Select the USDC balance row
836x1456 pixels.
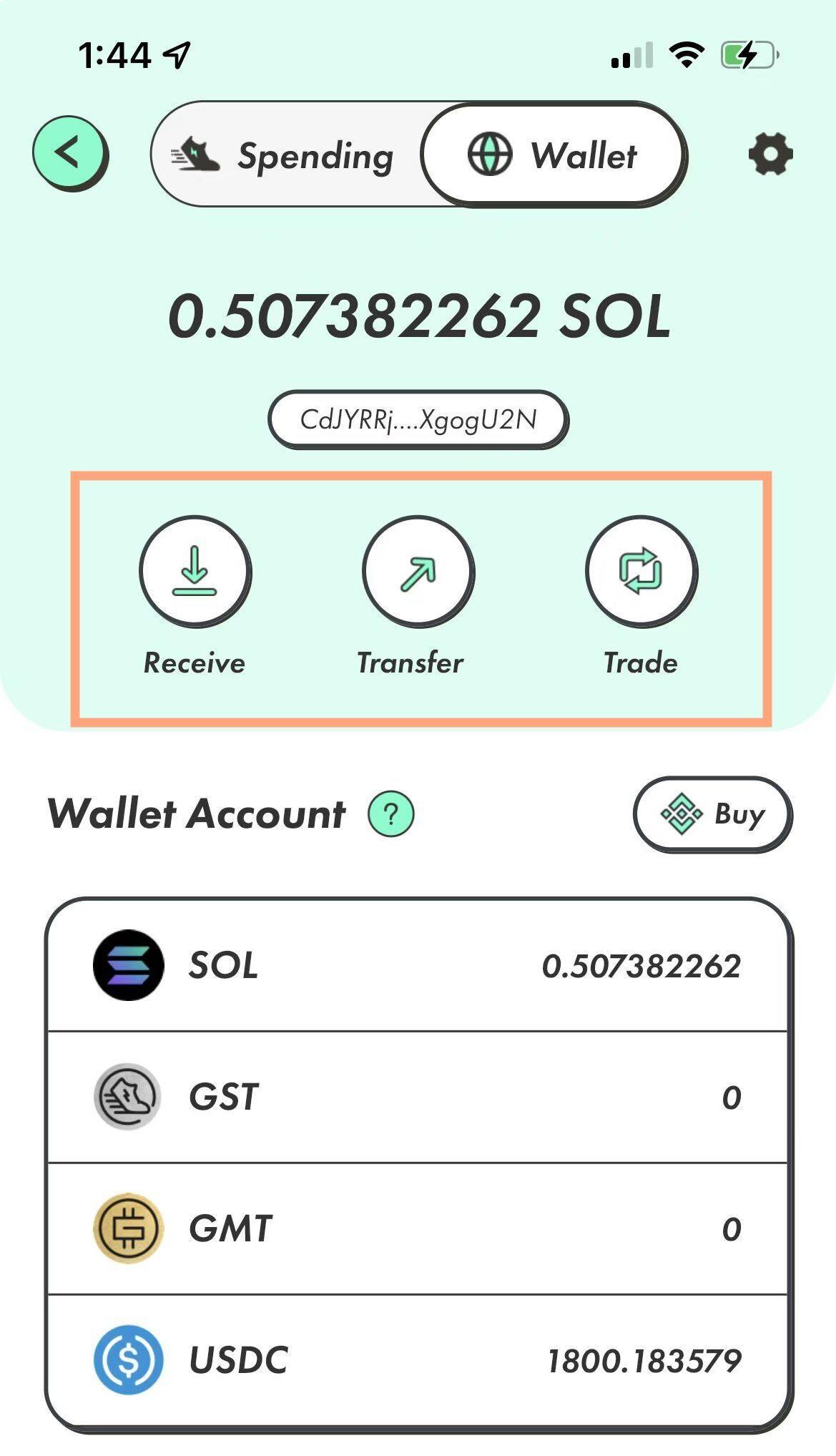(418, 1360)
